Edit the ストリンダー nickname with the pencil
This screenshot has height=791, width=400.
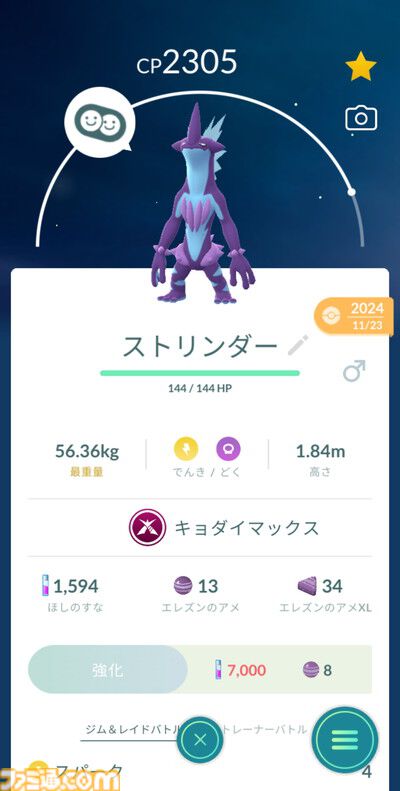(298, 346)
